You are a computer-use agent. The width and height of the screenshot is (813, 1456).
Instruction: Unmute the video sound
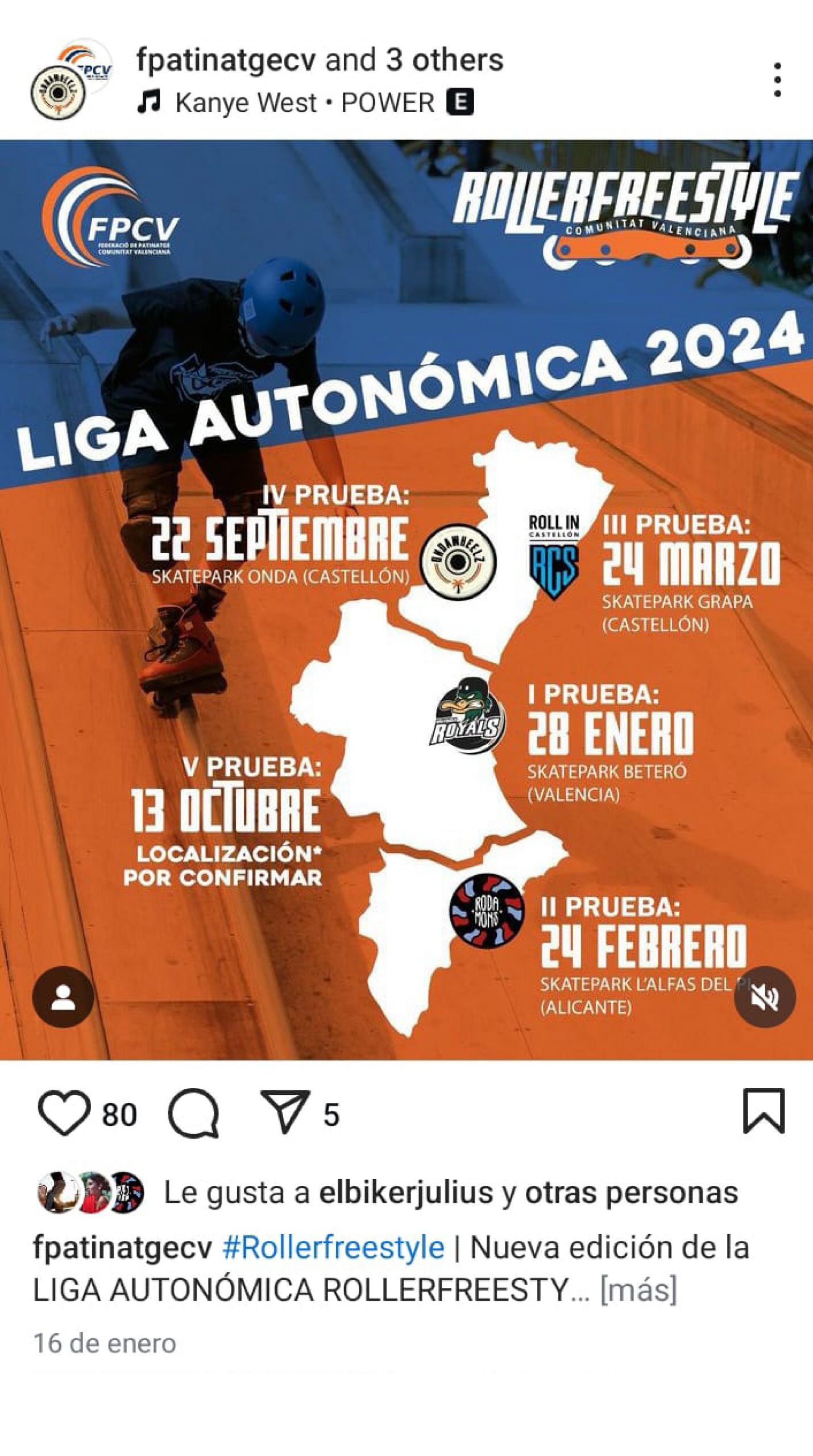tap(764, 997)
